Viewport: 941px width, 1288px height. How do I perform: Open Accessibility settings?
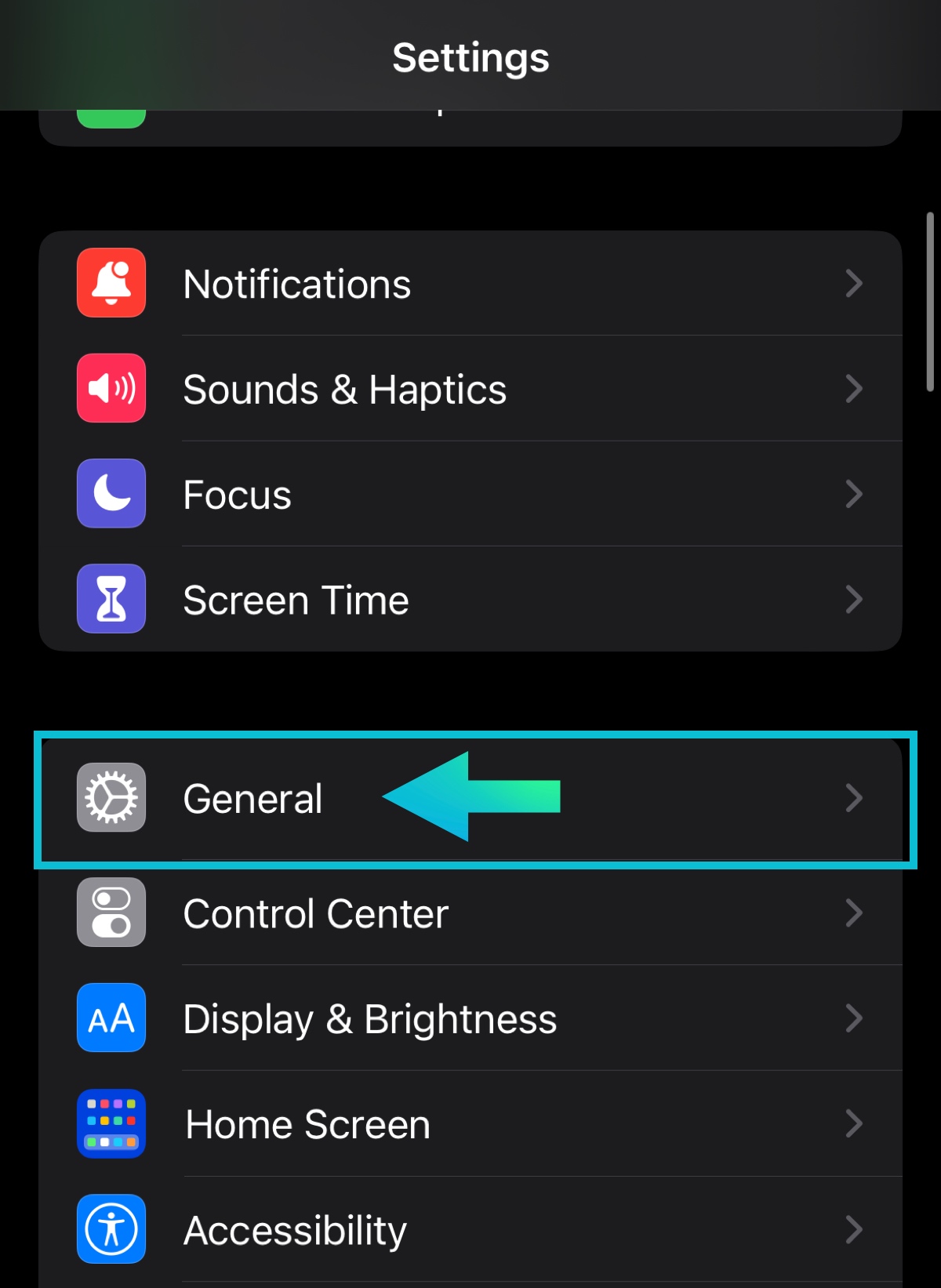click(x=470, y=1229)
